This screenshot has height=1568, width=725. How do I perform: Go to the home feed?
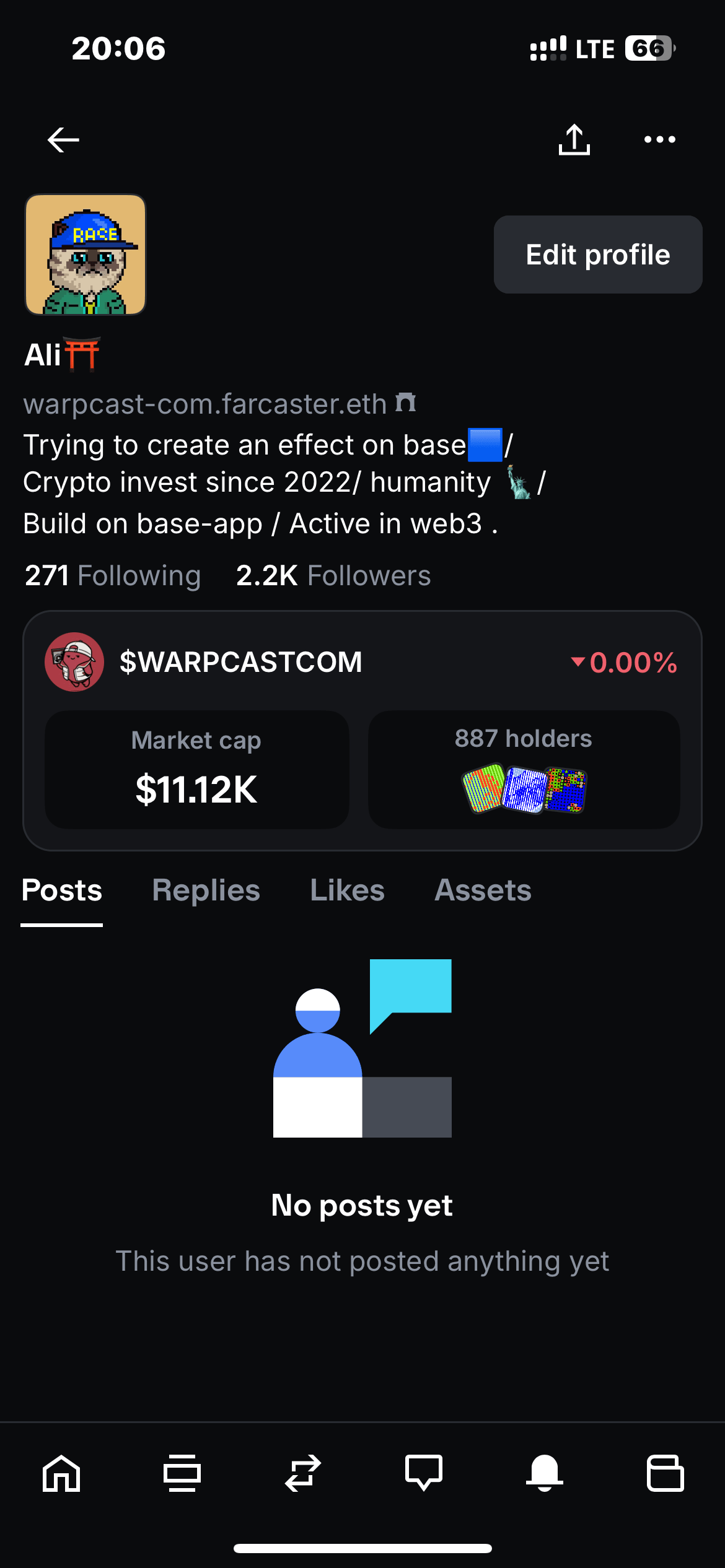[61, 1473]
